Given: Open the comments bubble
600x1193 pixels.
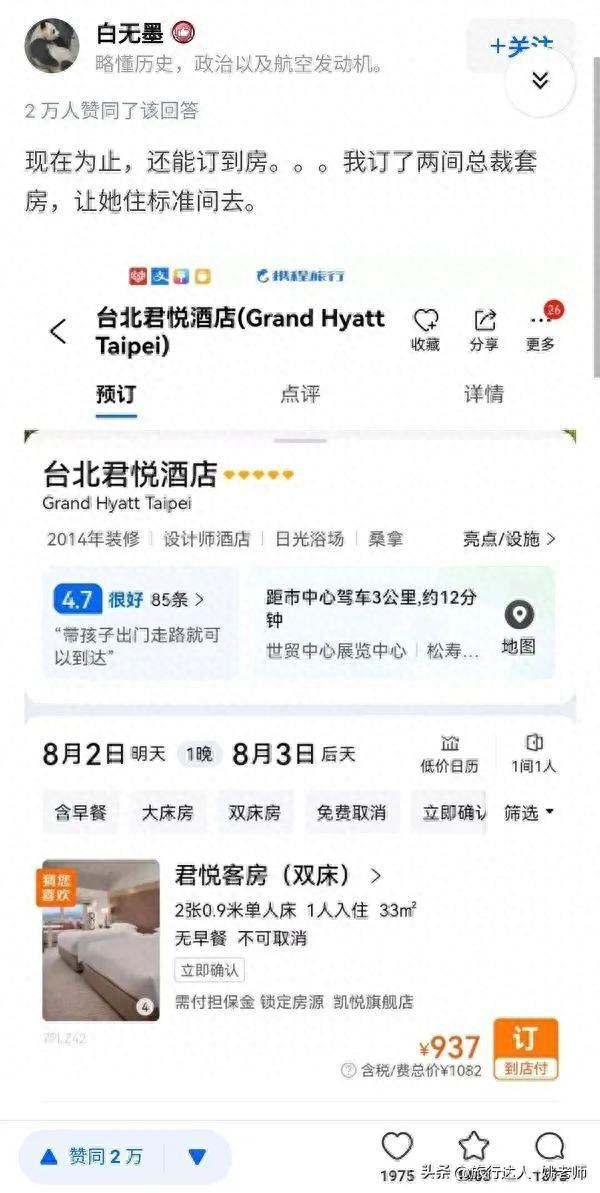Looking at the screenshot, I should tap(549, 1147).
